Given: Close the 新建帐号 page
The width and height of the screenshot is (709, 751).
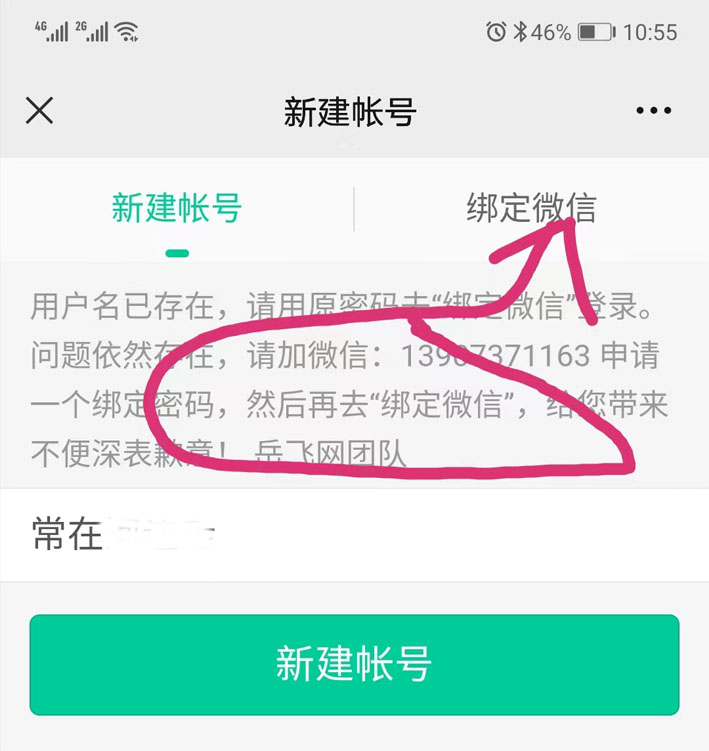Looking at the screenshot, I should 39,110.
